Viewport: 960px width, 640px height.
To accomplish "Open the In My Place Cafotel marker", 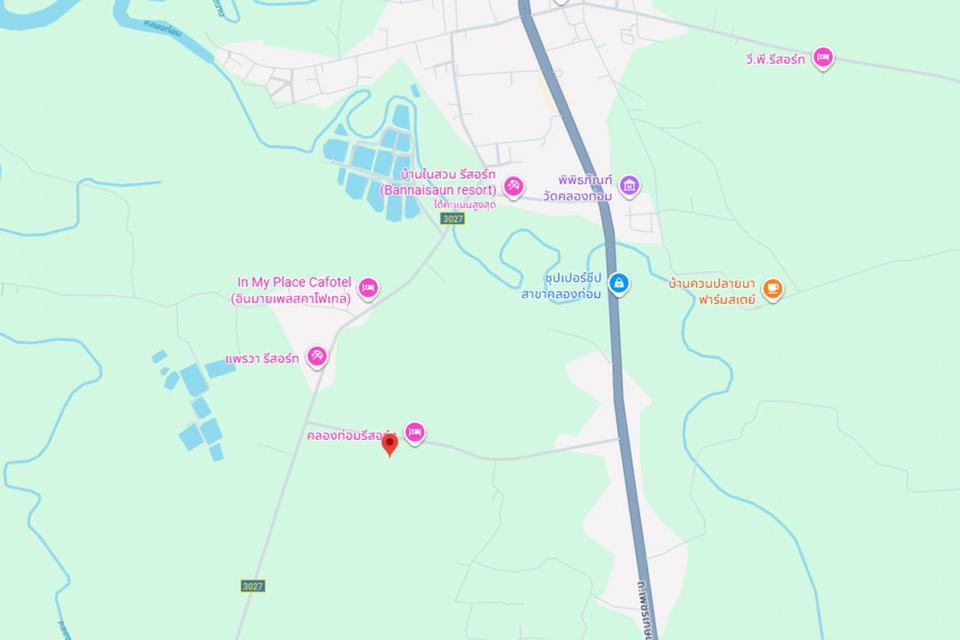I will (367, 289).
